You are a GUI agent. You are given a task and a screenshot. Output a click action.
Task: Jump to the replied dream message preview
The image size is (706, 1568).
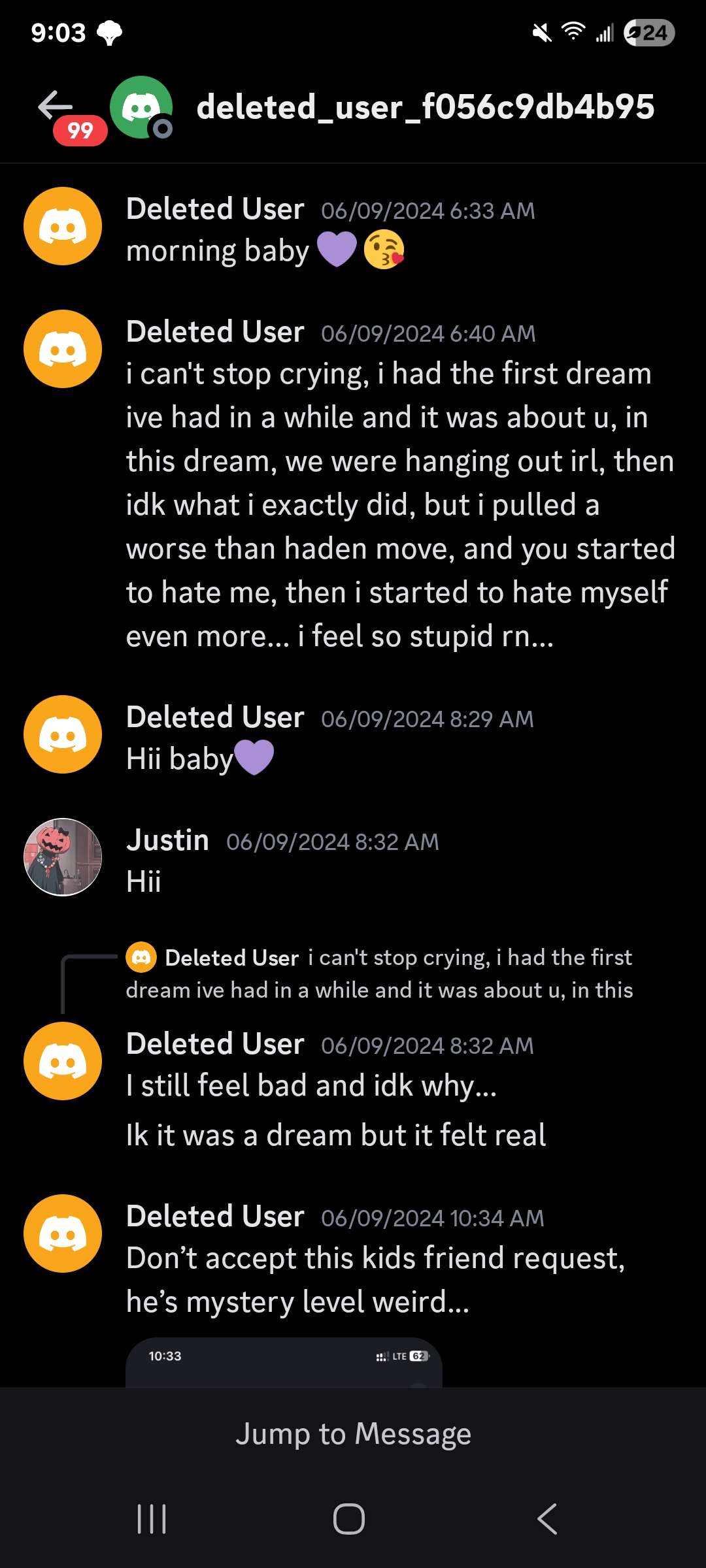[x=379, y=973]
